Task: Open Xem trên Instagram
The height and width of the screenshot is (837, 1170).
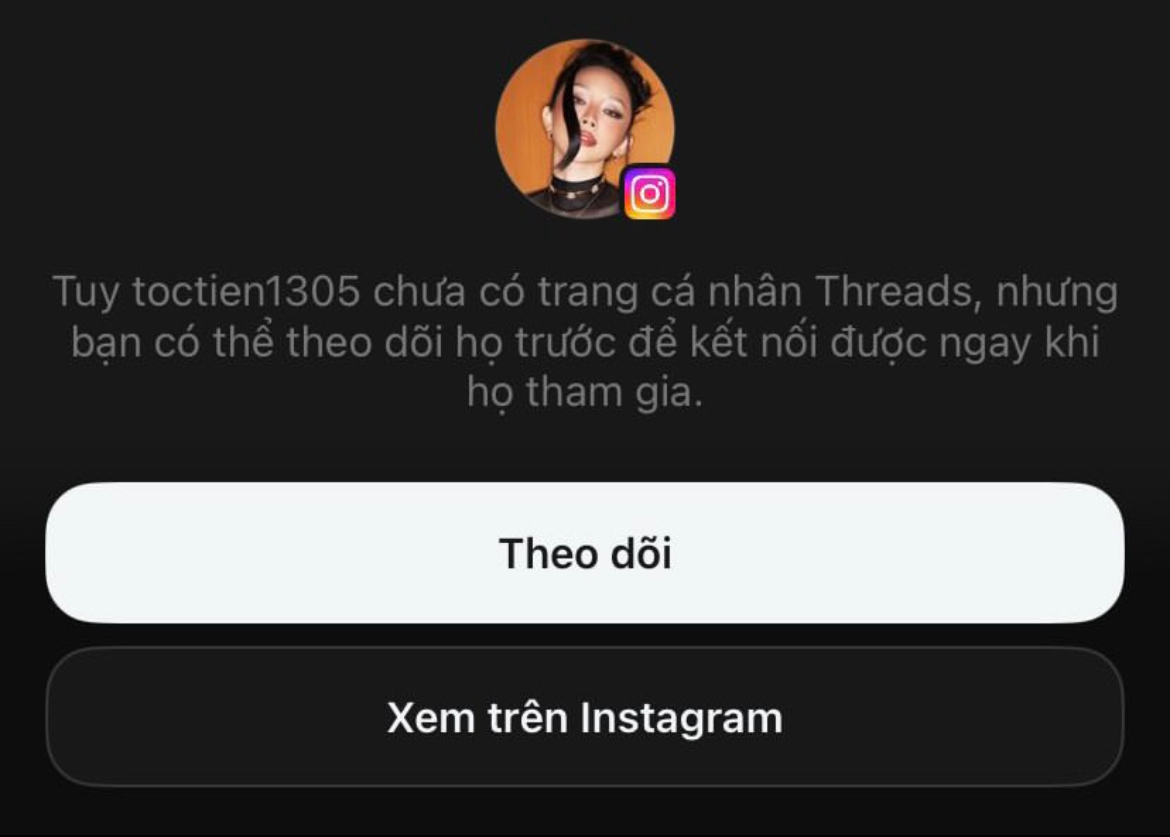Action: (585, 717)
